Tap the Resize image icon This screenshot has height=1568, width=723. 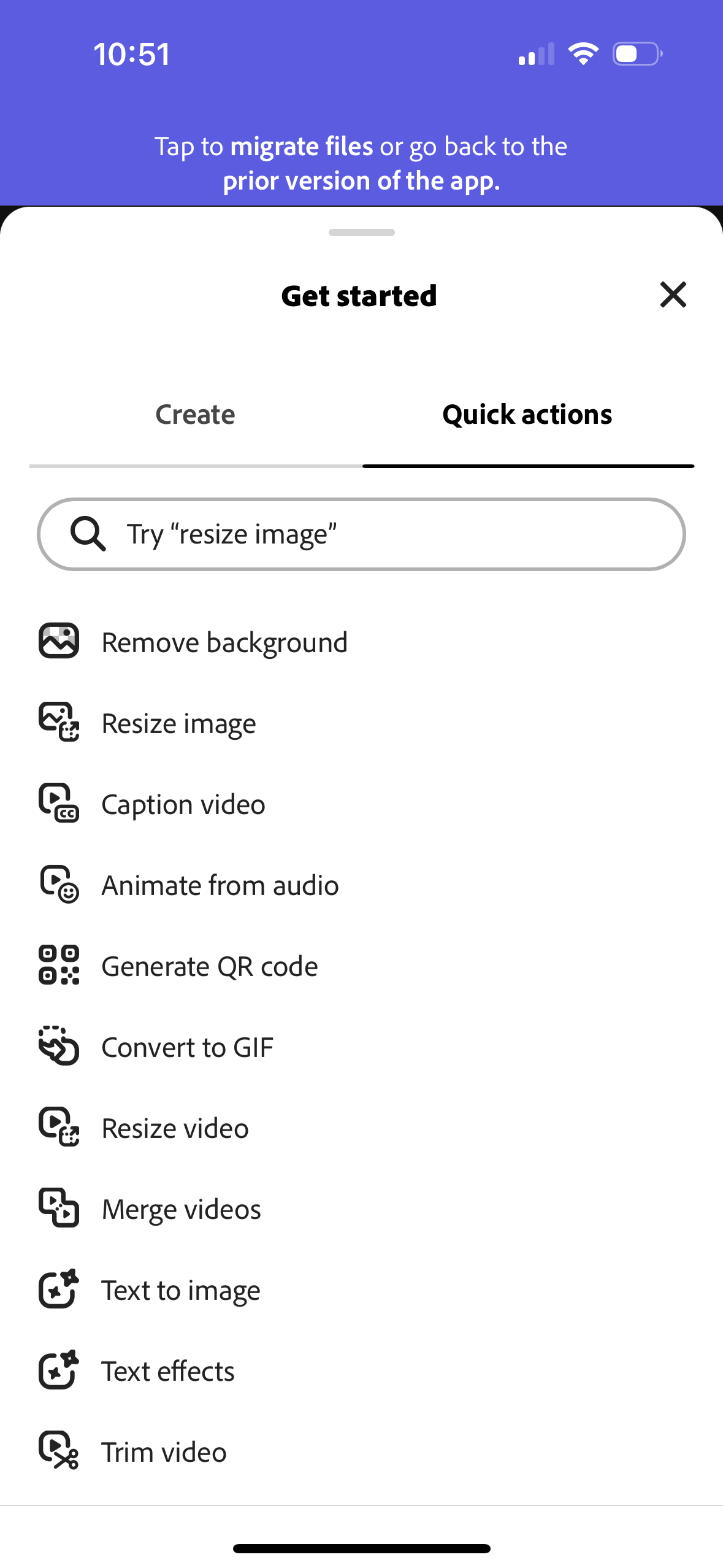click(x=59, y=723)
